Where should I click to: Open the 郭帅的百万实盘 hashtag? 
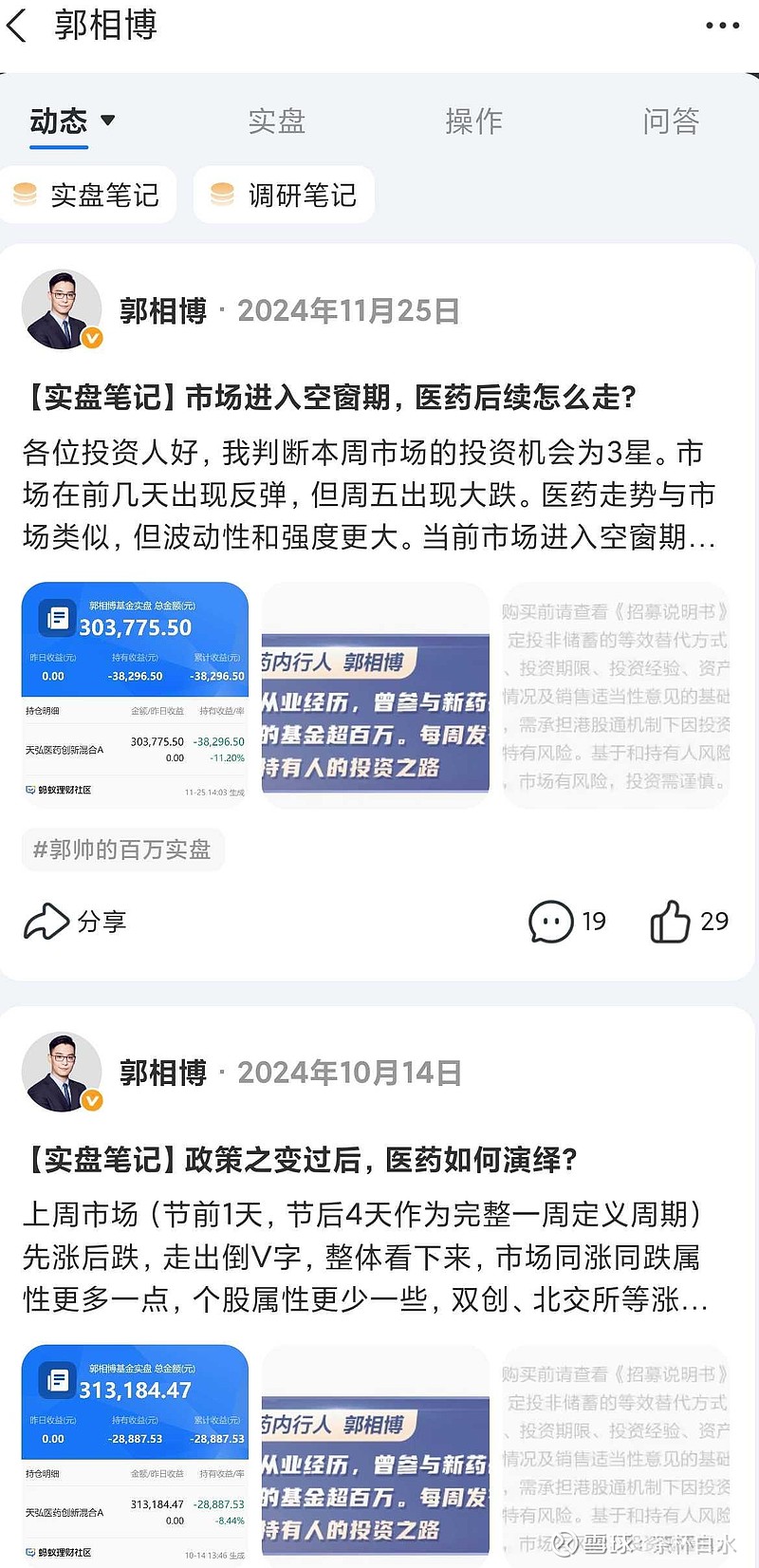[x=122, y=849]
